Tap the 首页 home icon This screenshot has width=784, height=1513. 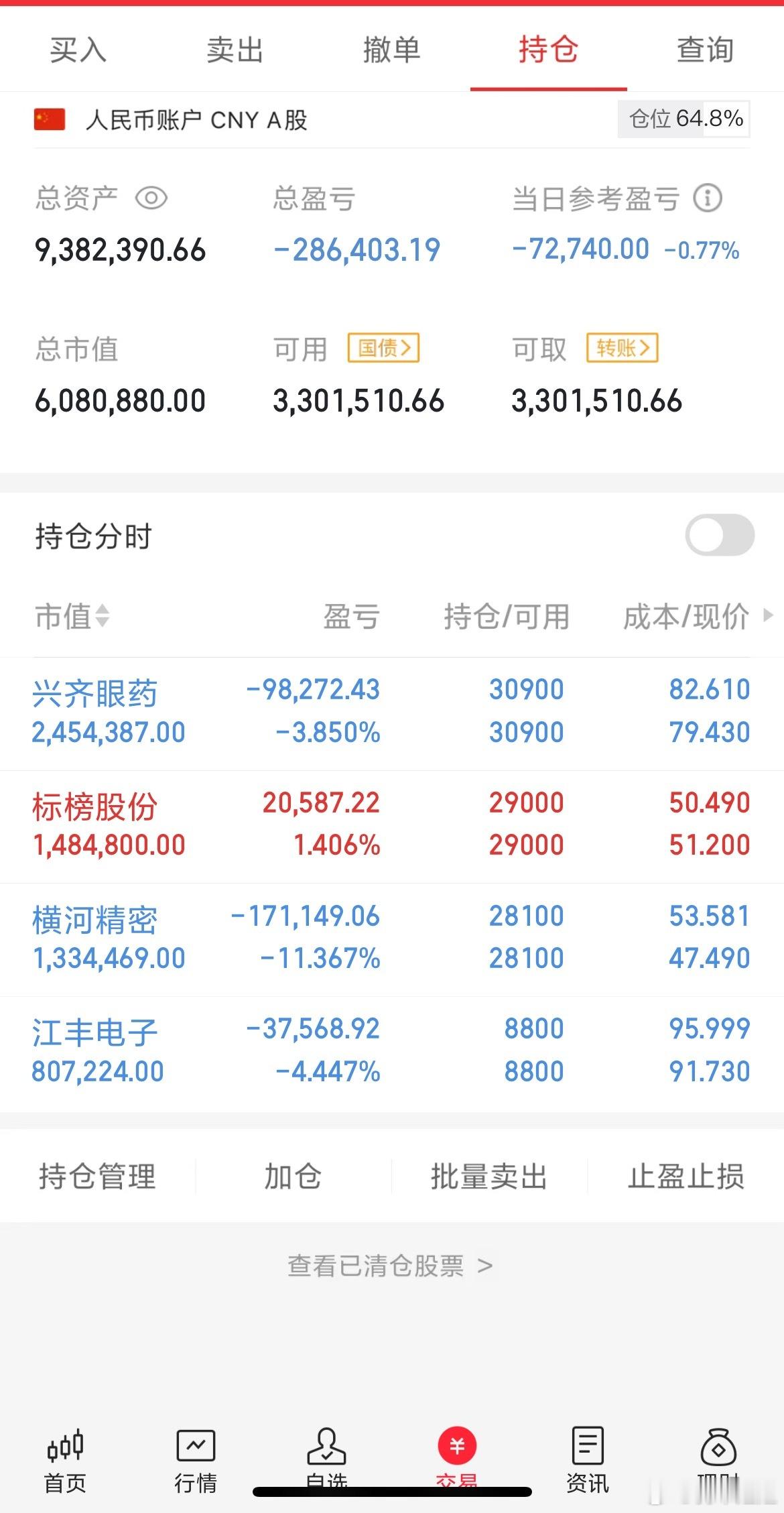click(66, 1448)
